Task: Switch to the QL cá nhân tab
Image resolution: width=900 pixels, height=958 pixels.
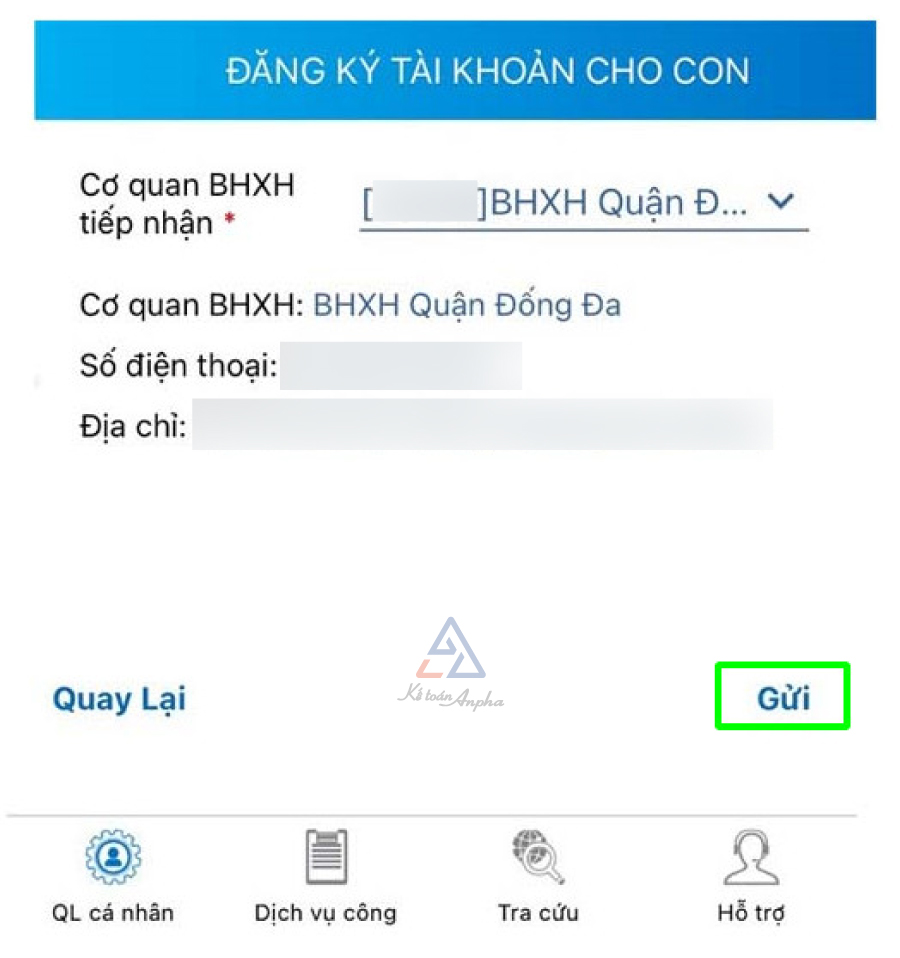Action: pos(113,877)
